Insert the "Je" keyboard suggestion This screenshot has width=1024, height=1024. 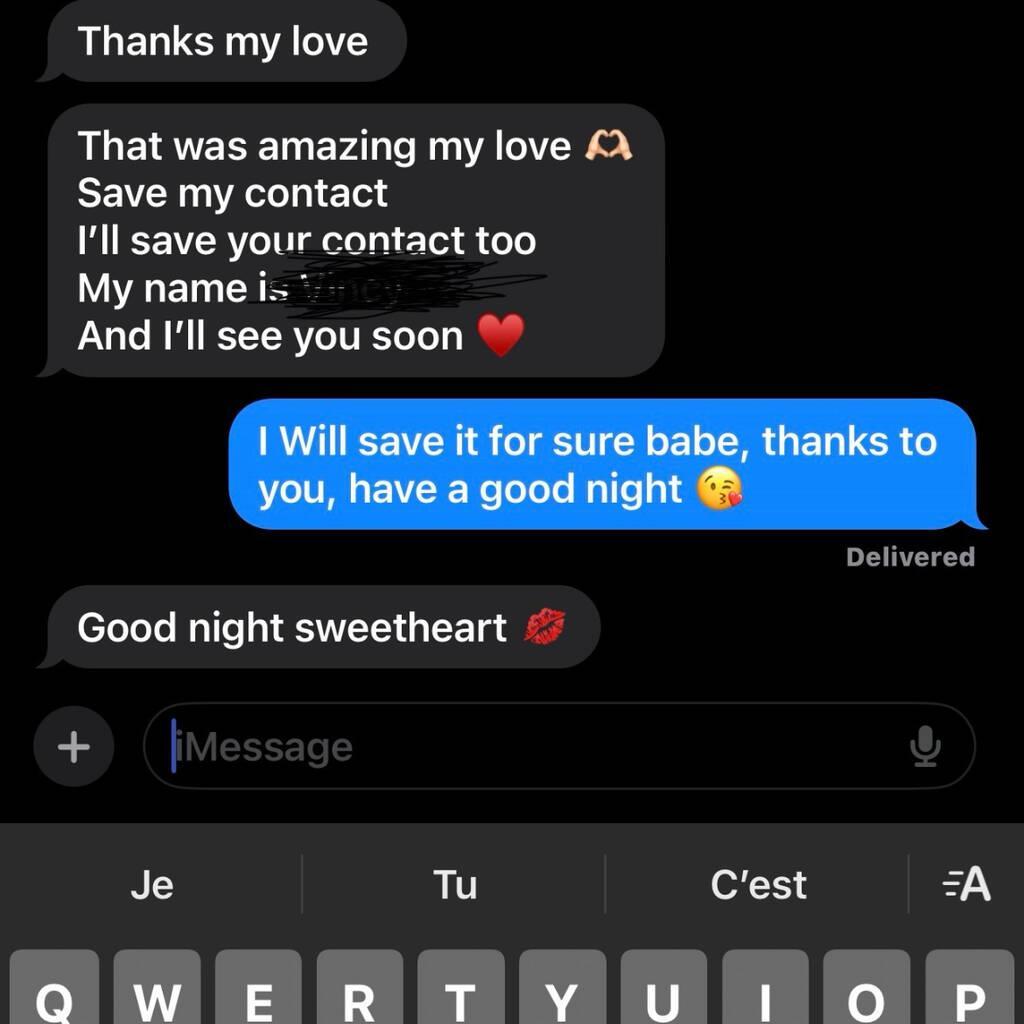[152, 884]
